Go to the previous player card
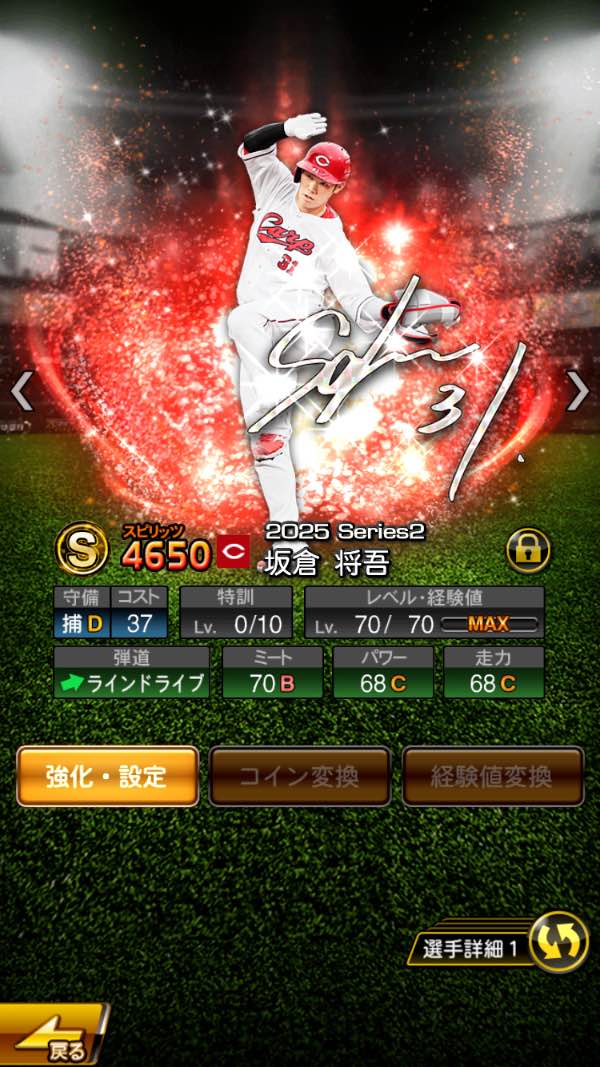 [22, 391]
